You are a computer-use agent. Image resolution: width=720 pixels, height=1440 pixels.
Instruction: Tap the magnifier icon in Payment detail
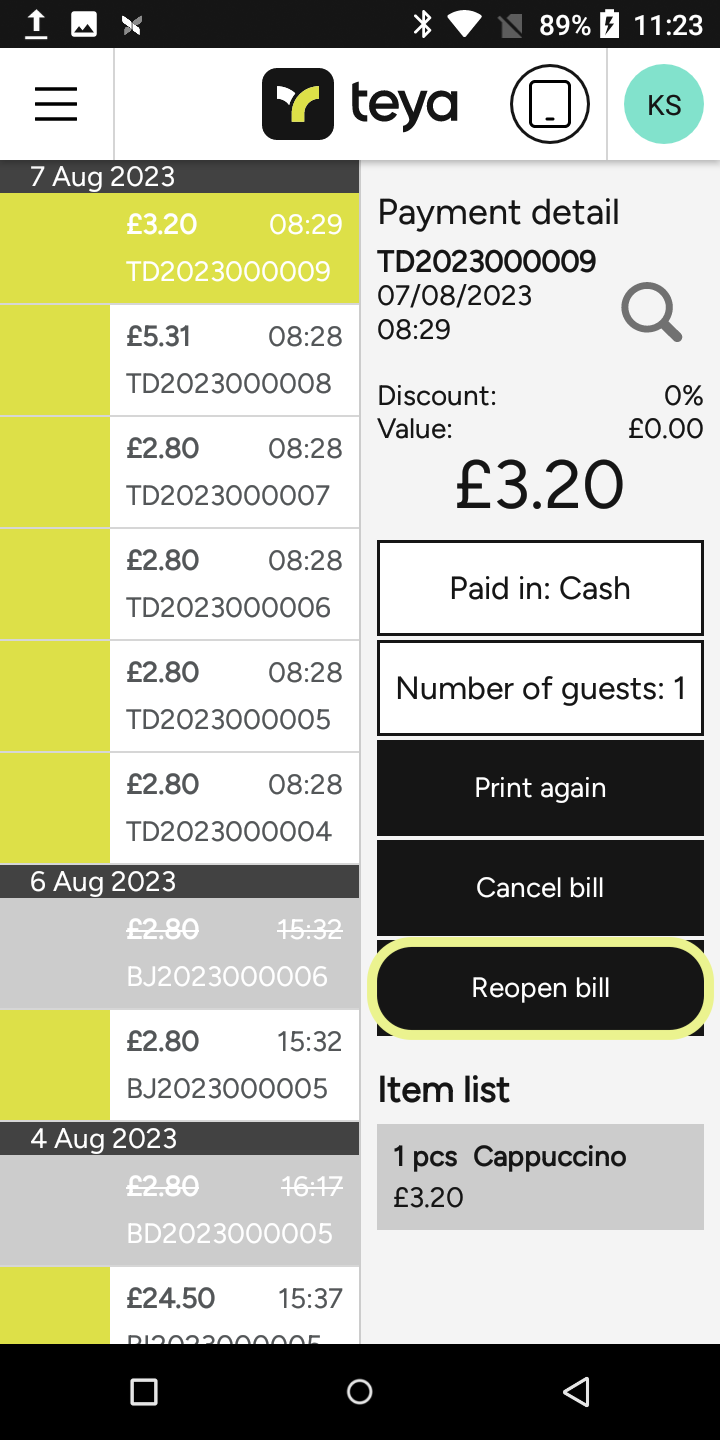click(x=652, y=312)
